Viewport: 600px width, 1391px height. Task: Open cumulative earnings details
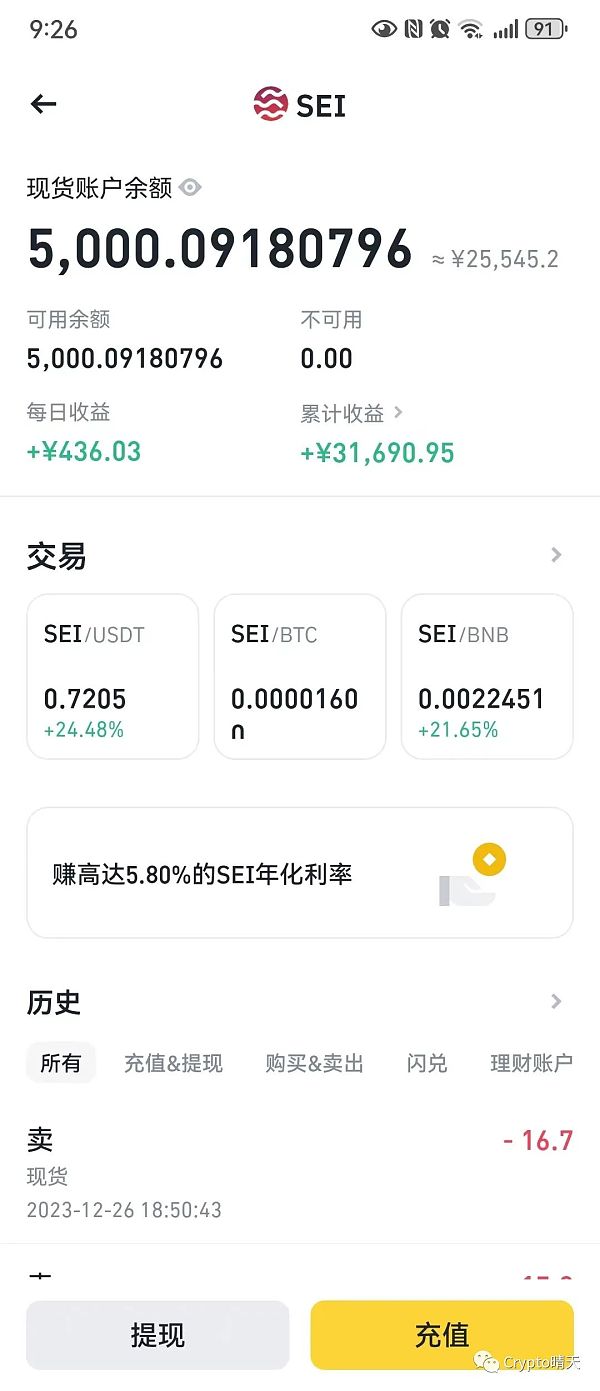398,412
